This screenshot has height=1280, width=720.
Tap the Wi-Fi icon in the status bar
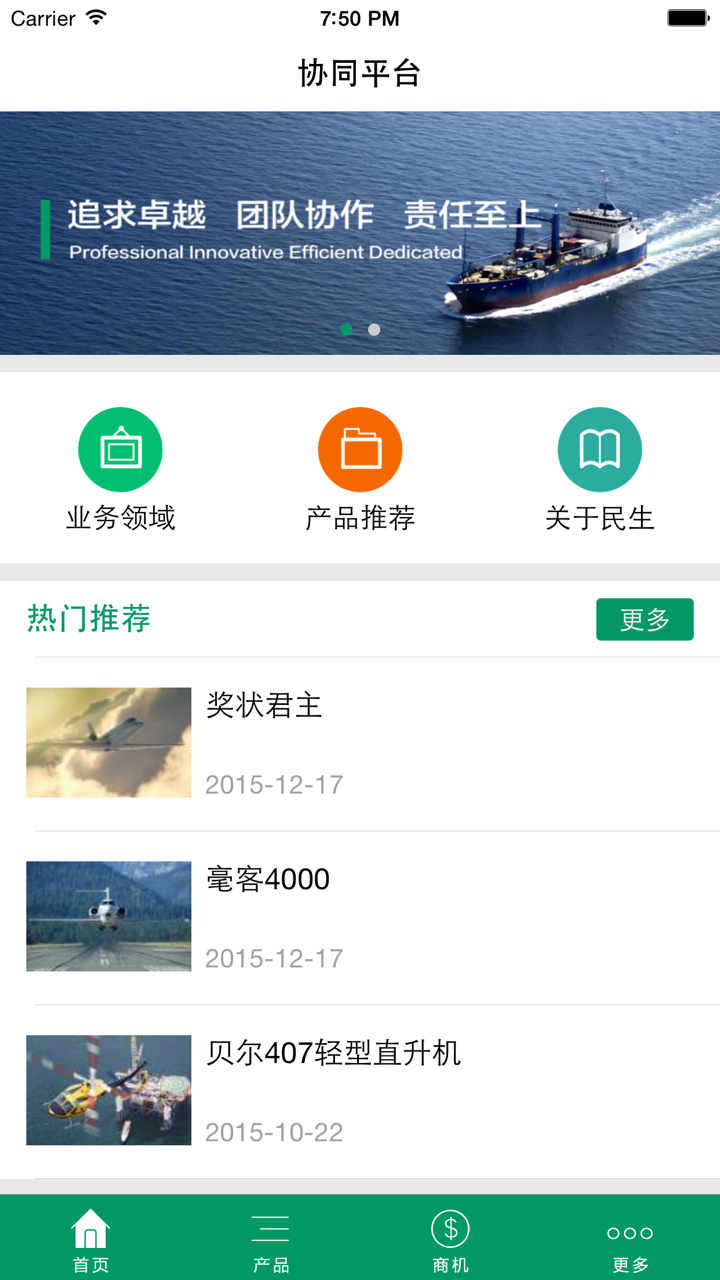coord(94,16)
